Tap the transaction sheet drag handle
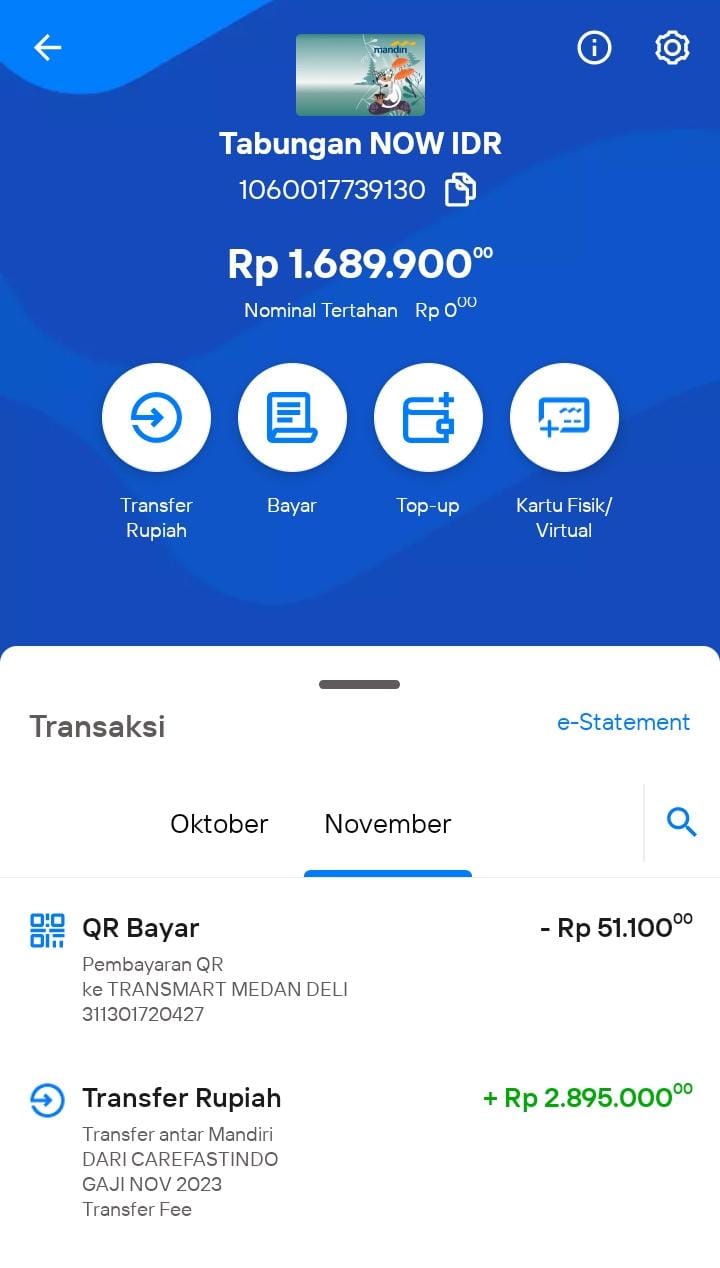Screen dimensions: 720x1268 pyautogui.click(x=360, y=685)
